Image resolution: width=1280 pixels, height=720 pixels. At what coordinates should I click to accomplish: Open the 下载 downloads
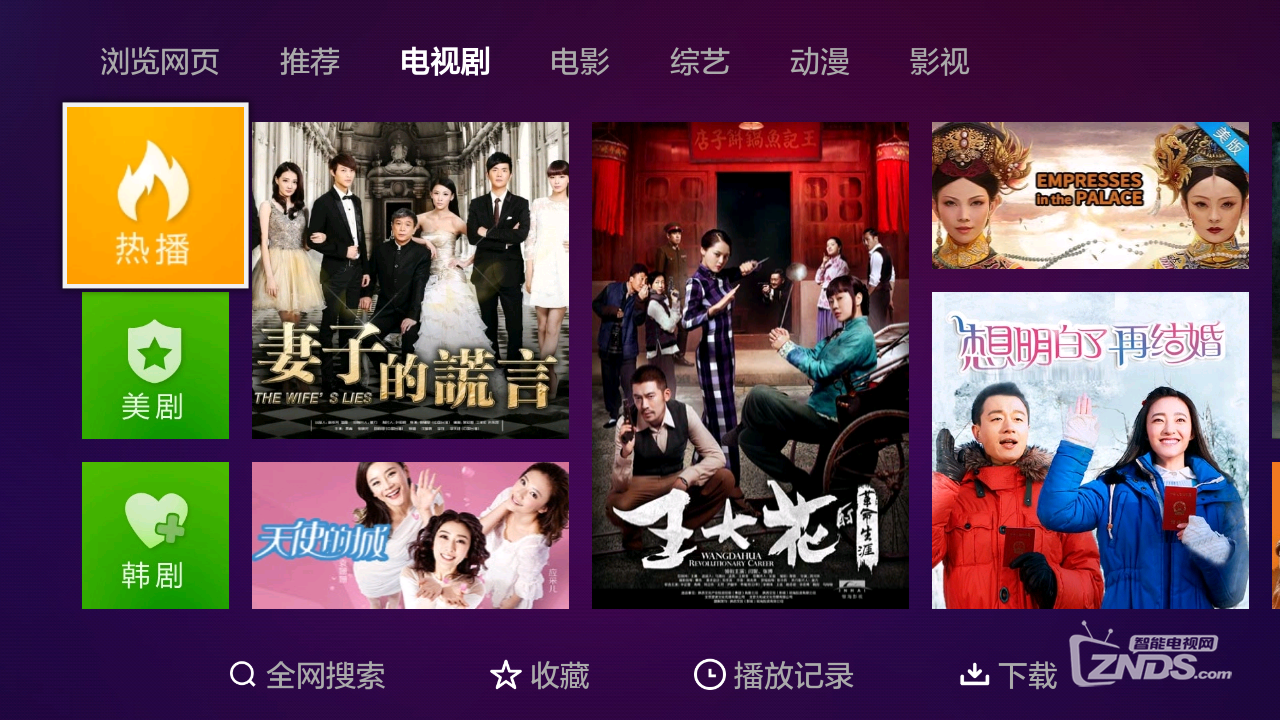[x=1008, y=675]
